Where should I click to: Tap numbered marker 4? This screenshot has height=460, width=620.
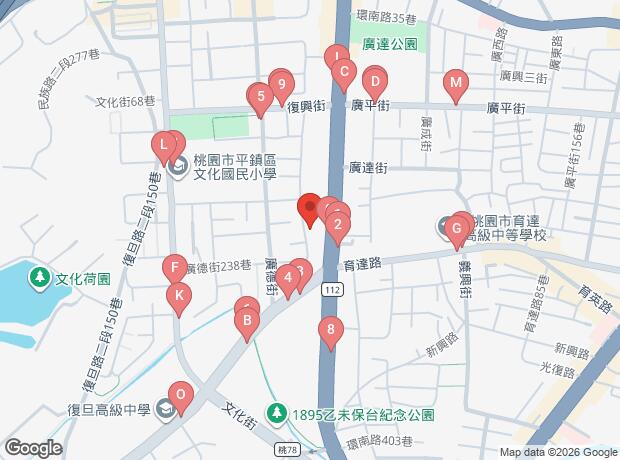click(x=288, y=277)
